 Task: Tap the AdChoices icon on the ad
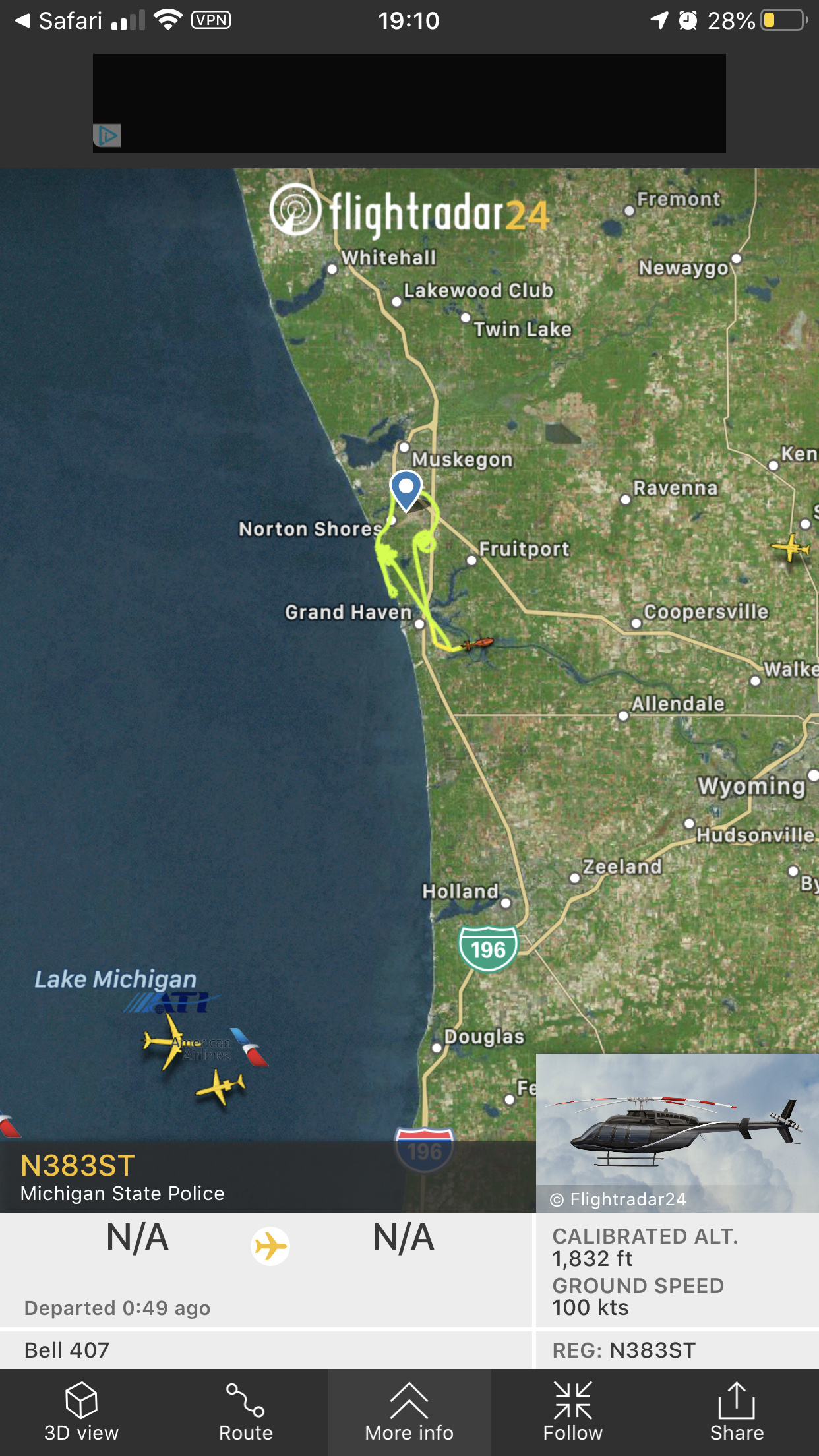click(107, 136)
